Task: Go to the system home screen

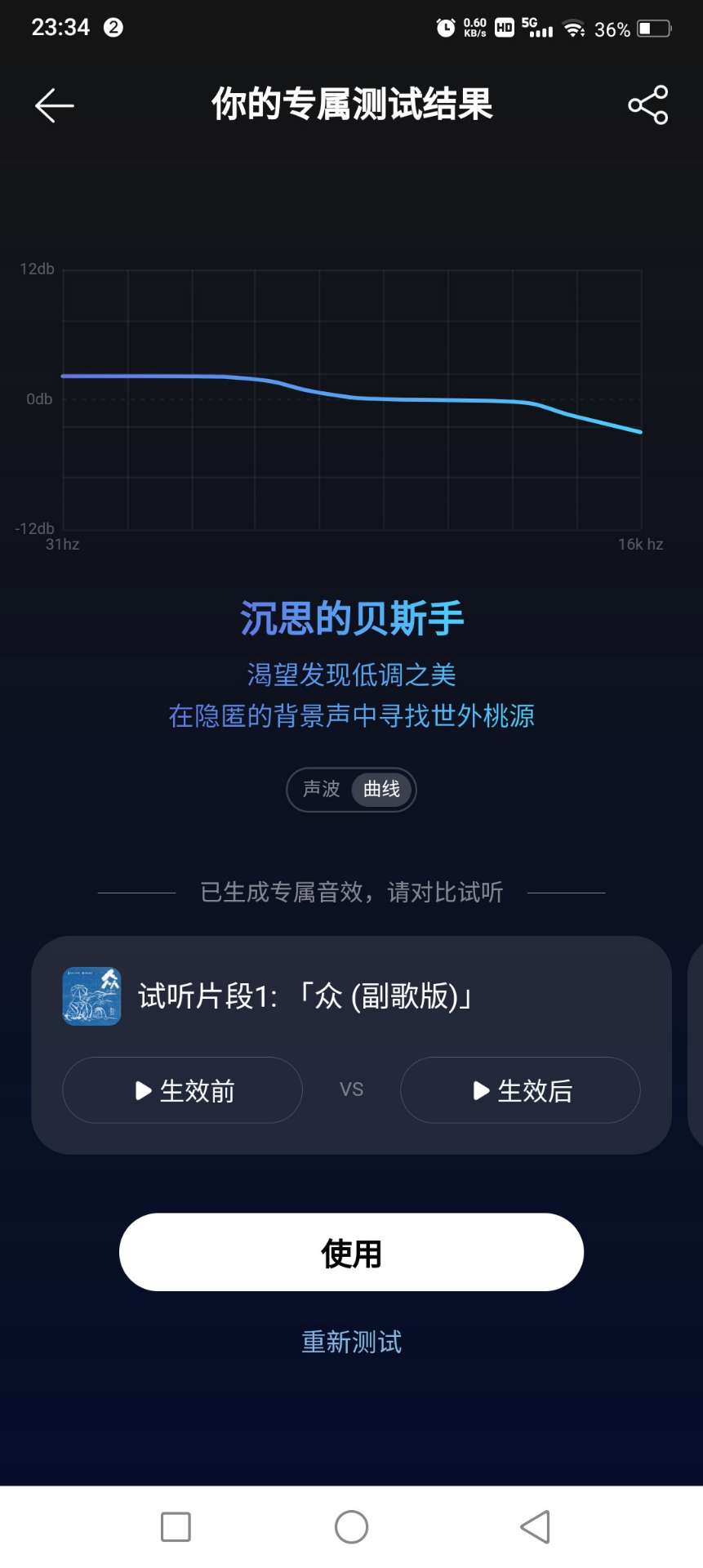Action: [351, 1526]
